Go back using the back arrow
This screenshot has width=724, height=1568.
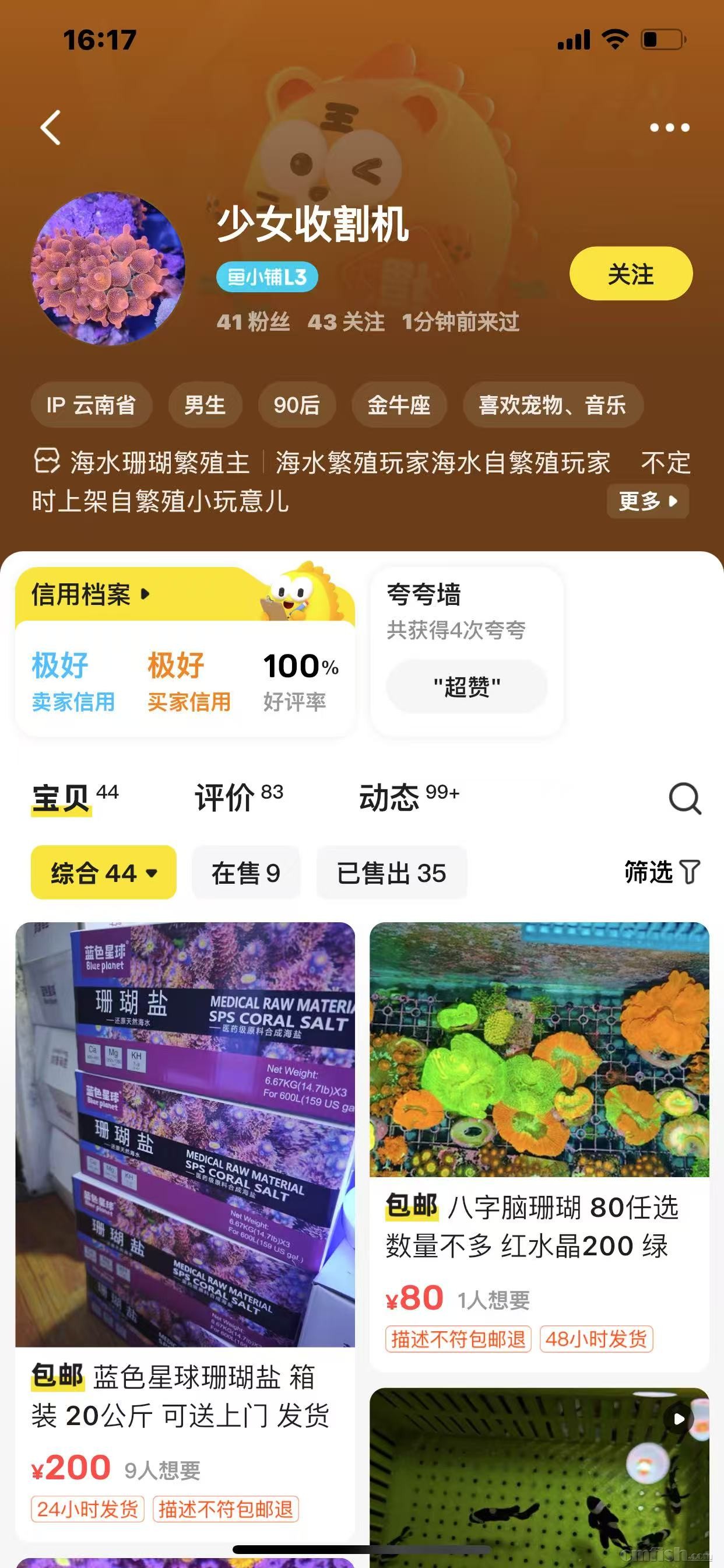51,127
